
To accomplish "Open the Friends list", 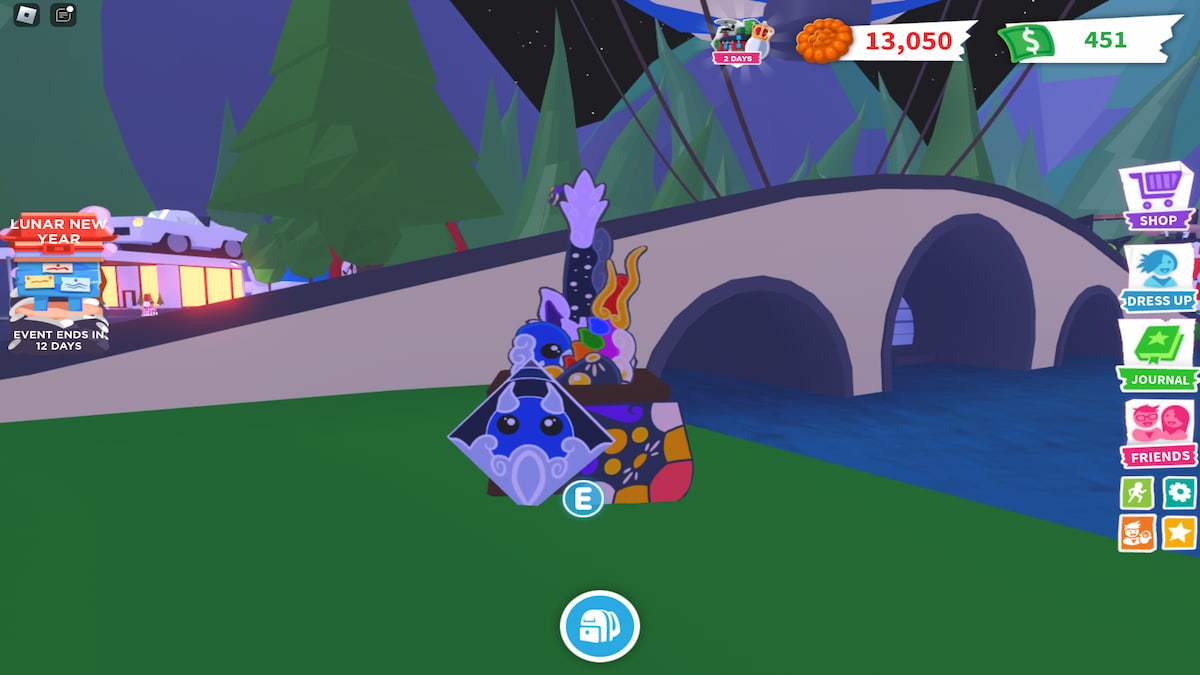I will point(1158,433).
